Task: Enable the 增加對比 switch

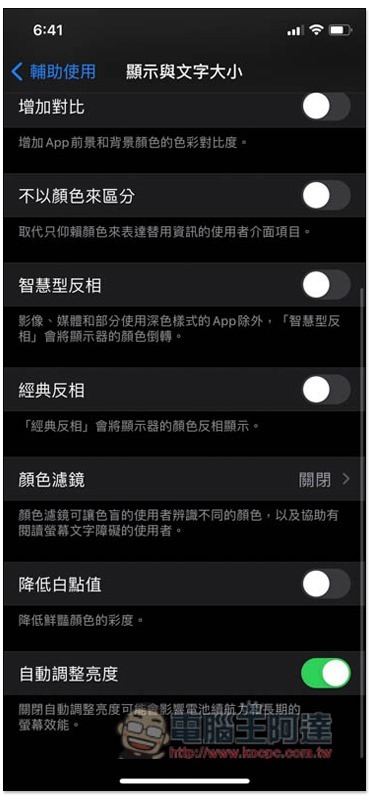Action: pyautogui.click(x=326, y=108)
